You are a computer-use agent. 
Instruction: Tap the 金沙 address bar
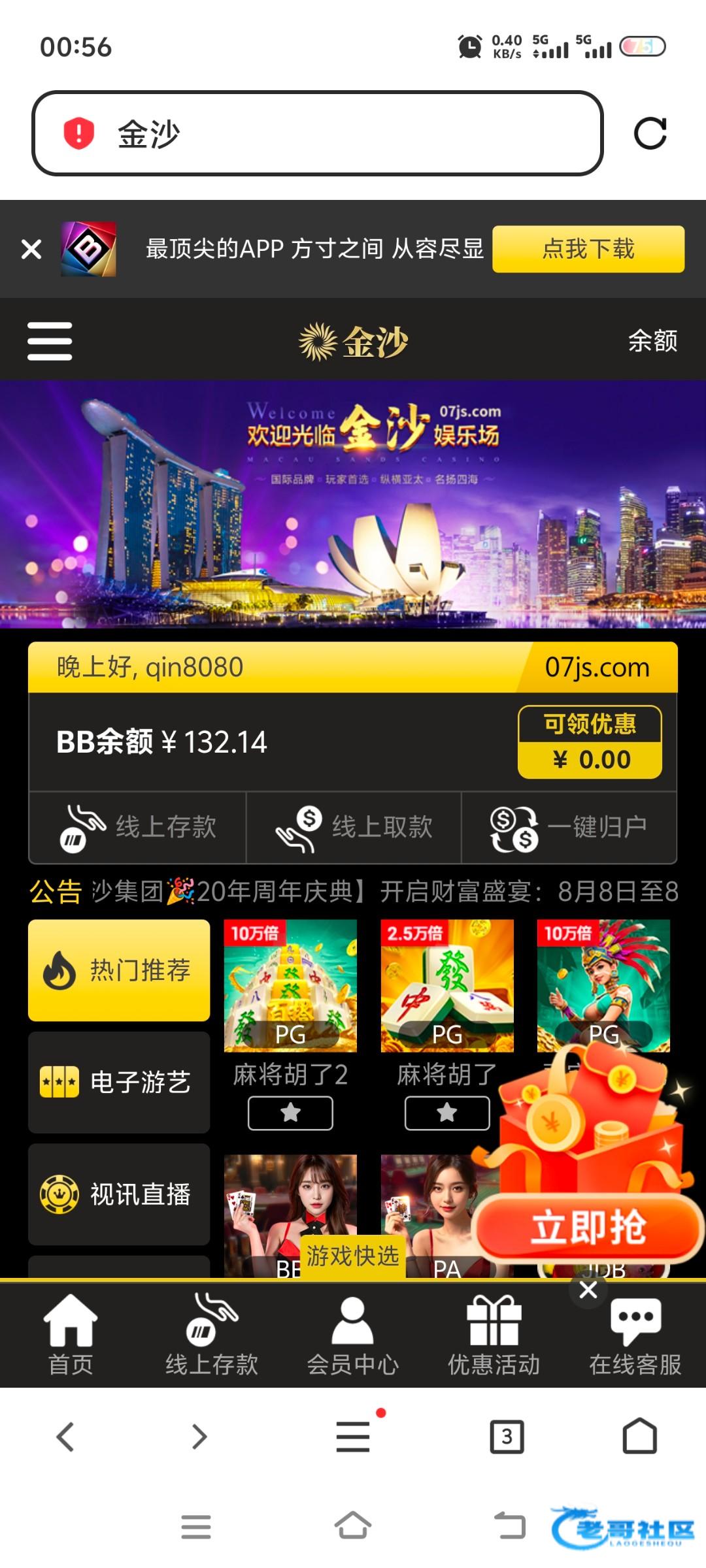317,133
